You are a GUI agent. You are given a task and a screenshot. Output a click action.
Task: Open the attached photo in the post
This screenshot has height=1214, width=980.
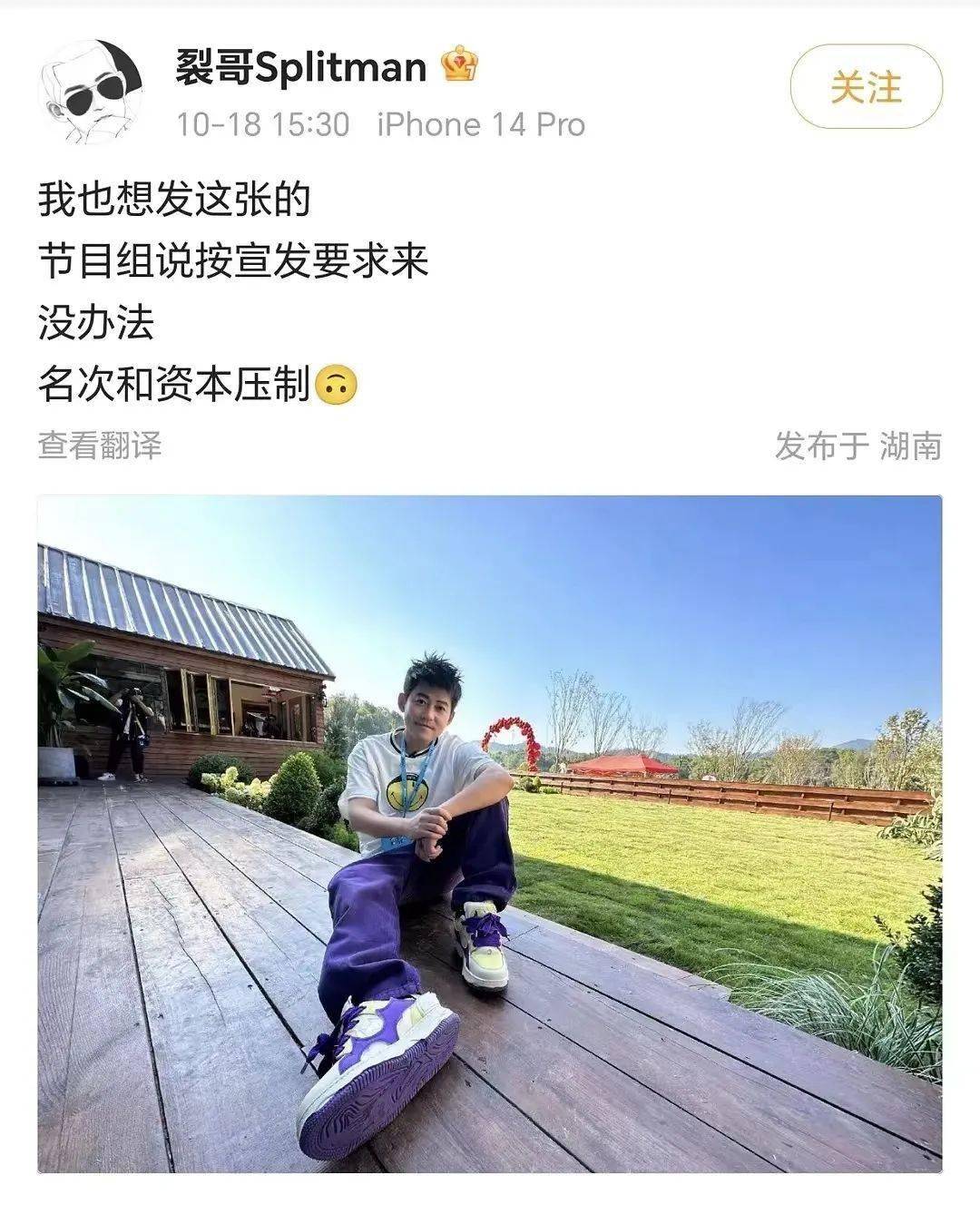point(490,833)
